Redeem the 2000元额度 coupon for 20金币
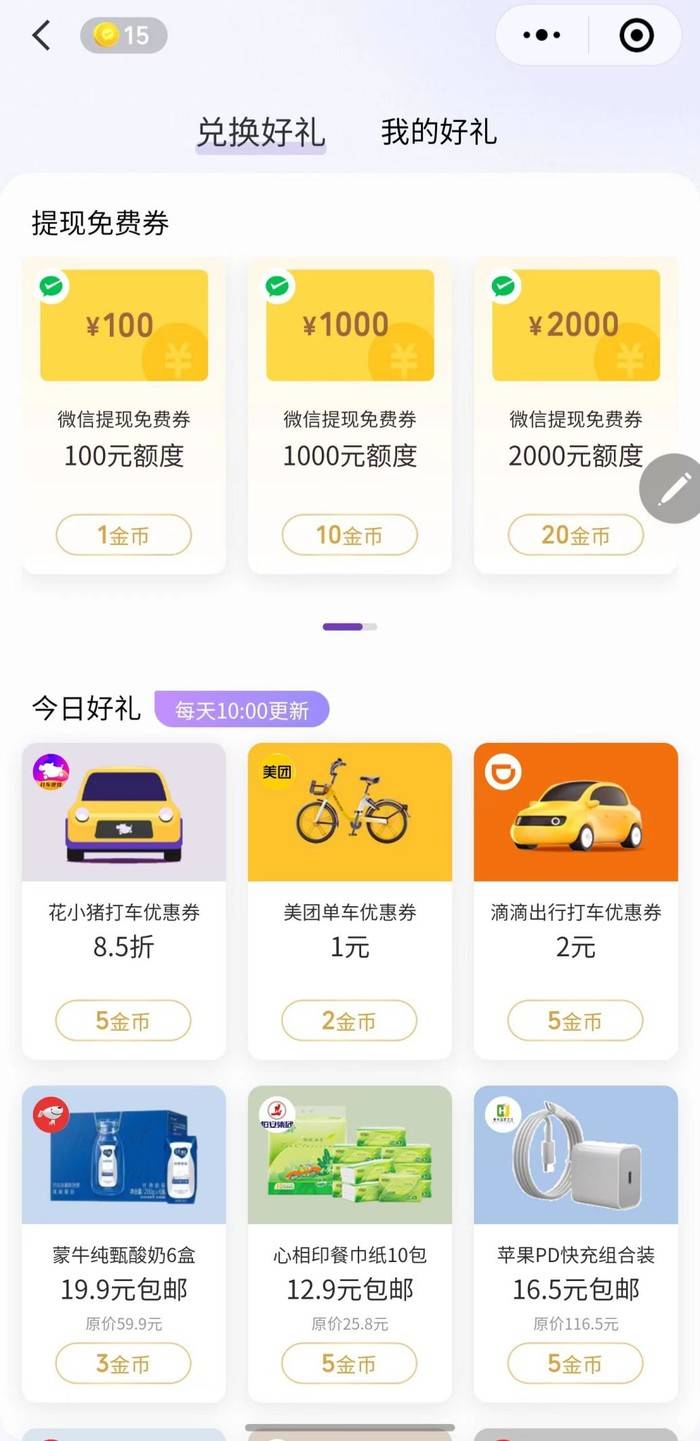The width and height of the screenshot is (700, 1441). tap(575, 535)
